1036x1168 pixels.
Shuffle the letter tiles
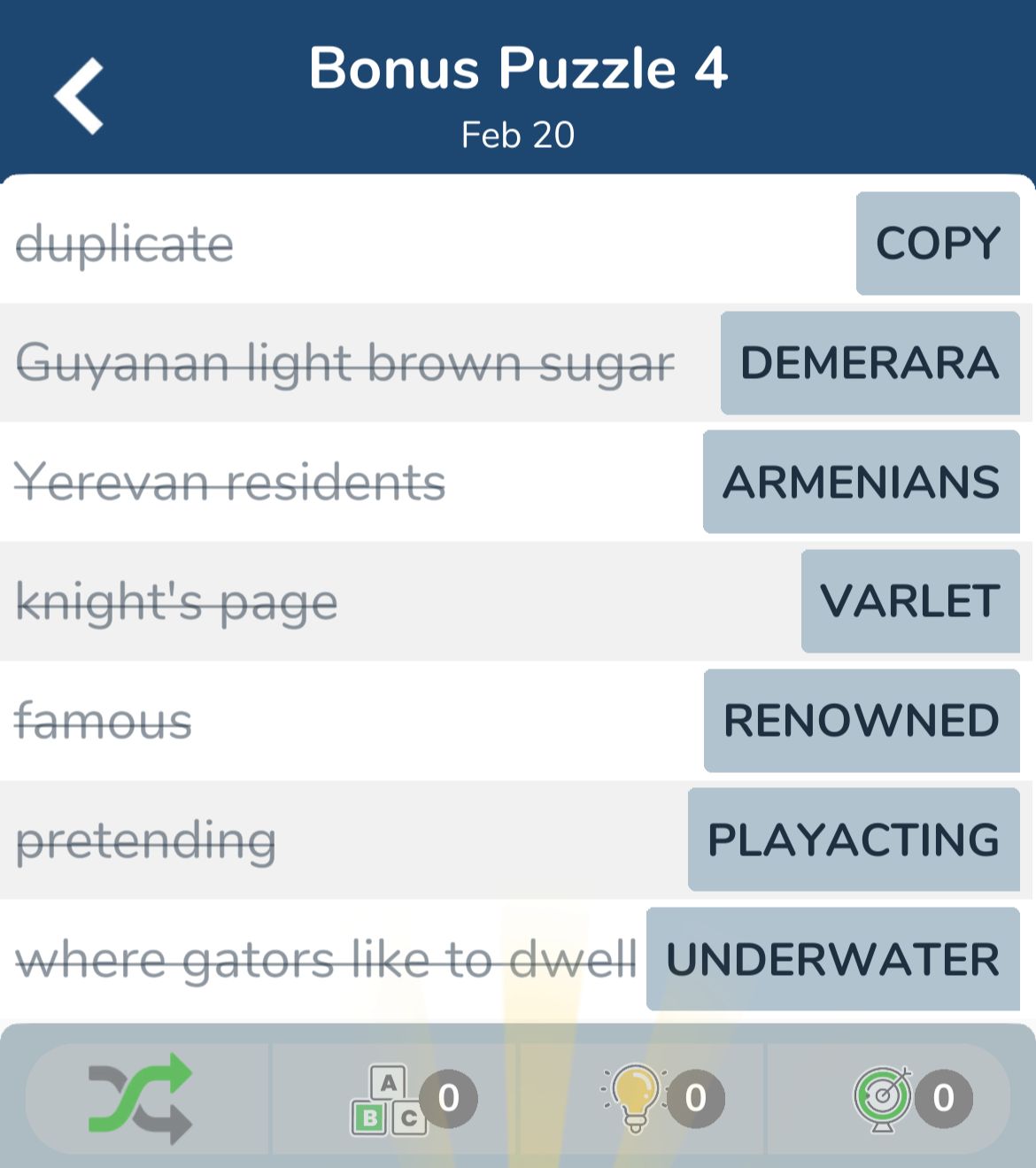pyautogui.click(x=141, y=1098)
